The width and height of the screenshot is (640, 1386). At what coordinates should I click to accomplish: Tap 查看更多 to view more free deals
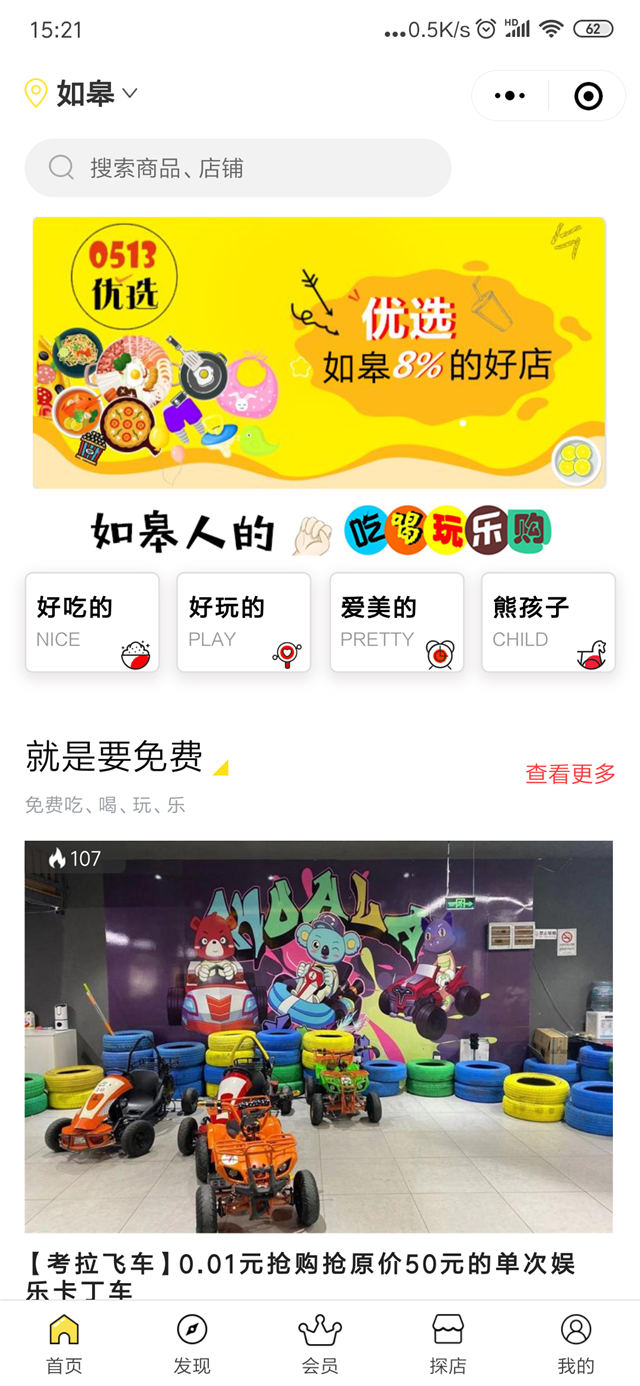pos(570,774)
